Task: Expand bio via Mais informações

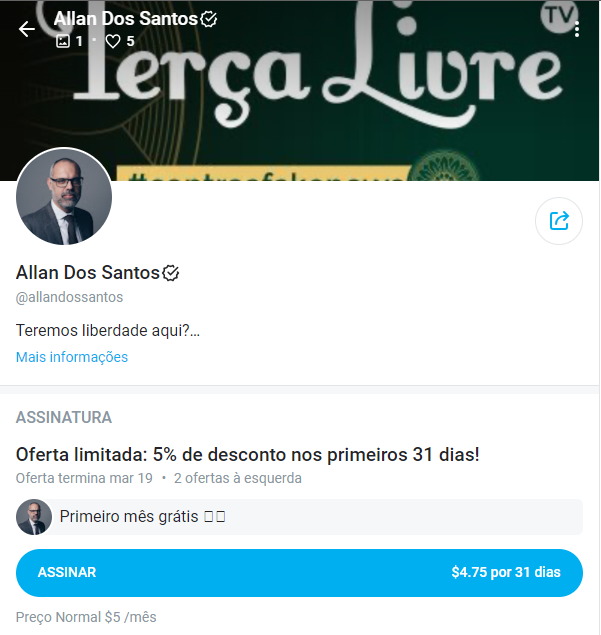Action: 72,357
